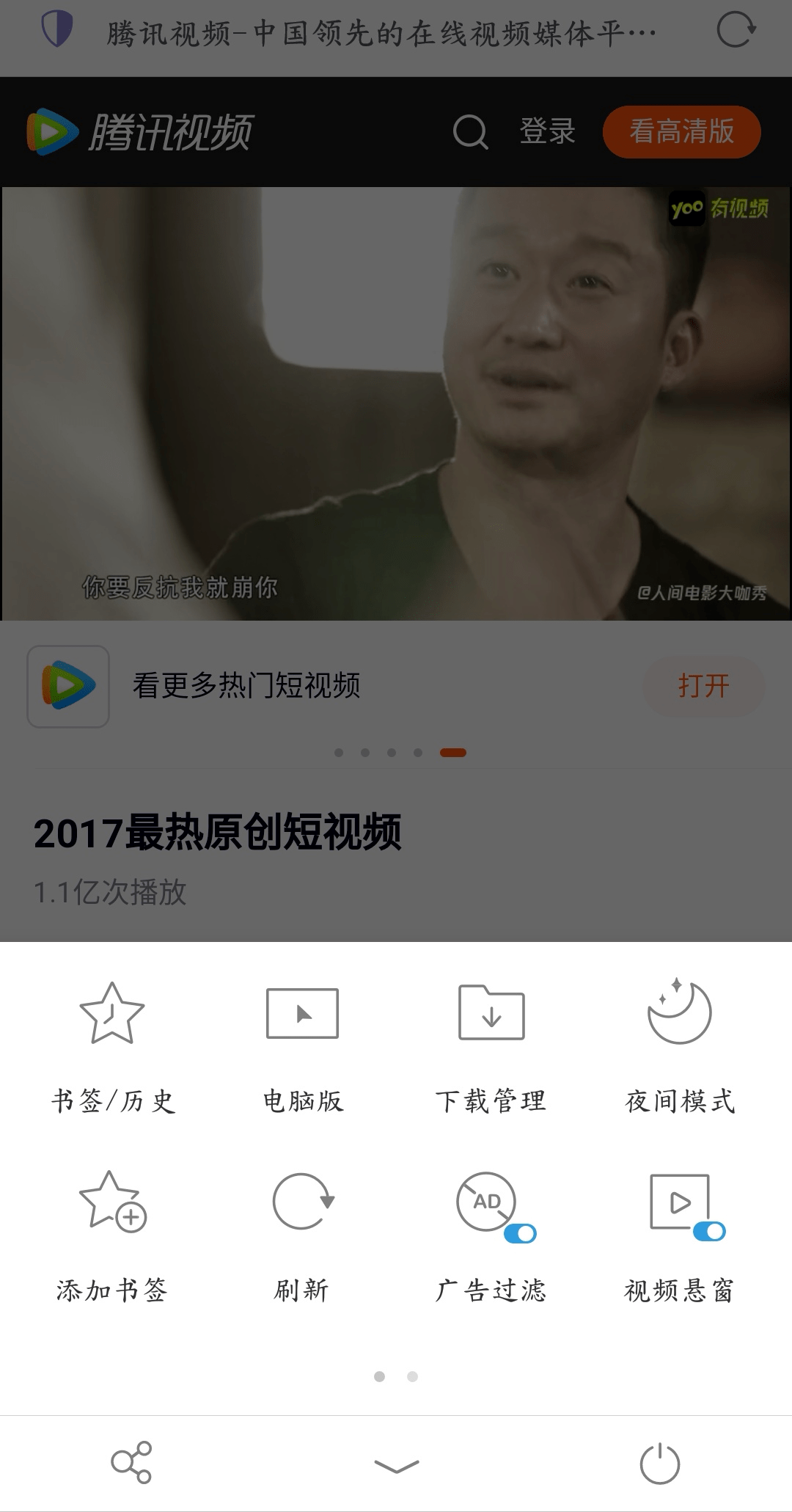Tap the search magnifier in the header
The height and width of the screenshot is (1512, 792).
click(x=470, y=134)
